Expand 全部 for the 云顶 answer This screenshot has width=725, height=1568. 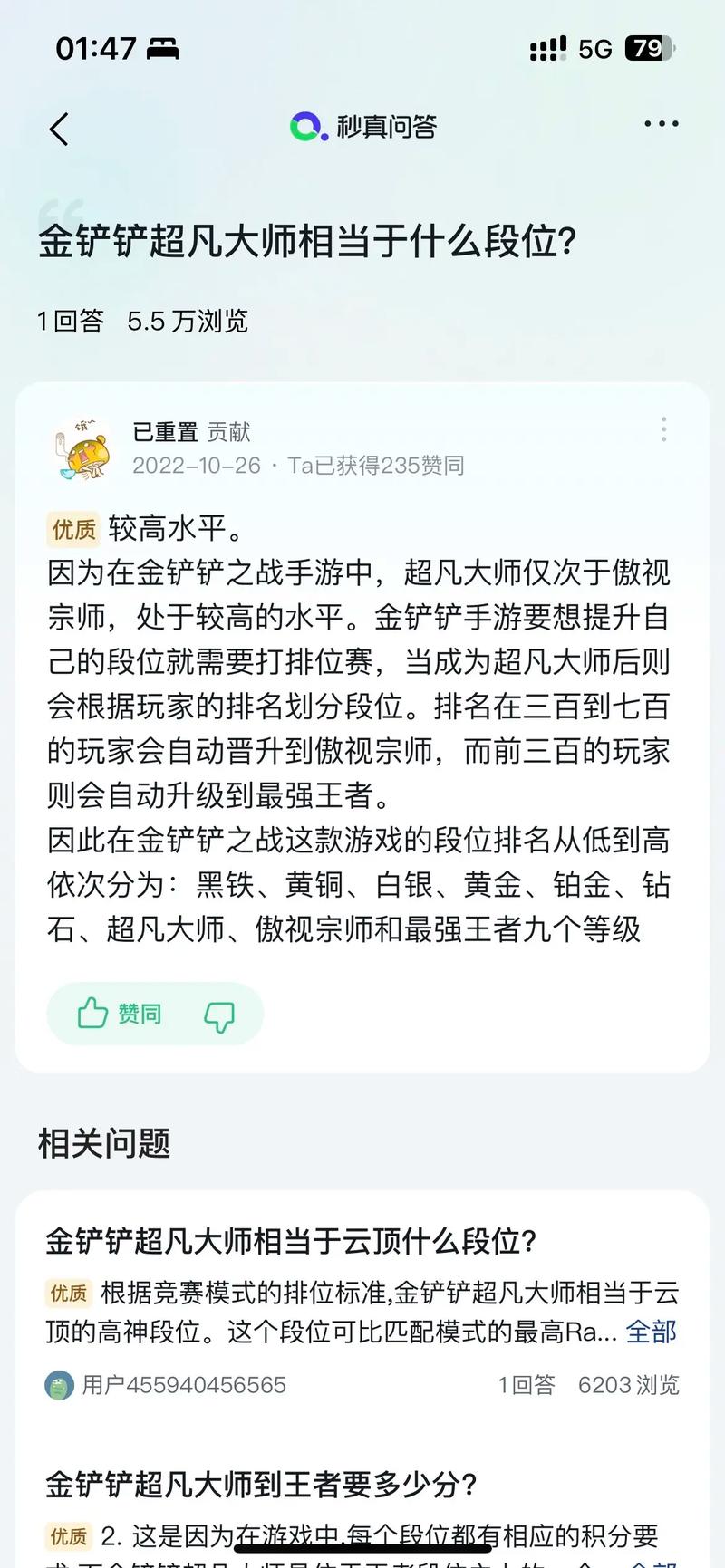652,1332
